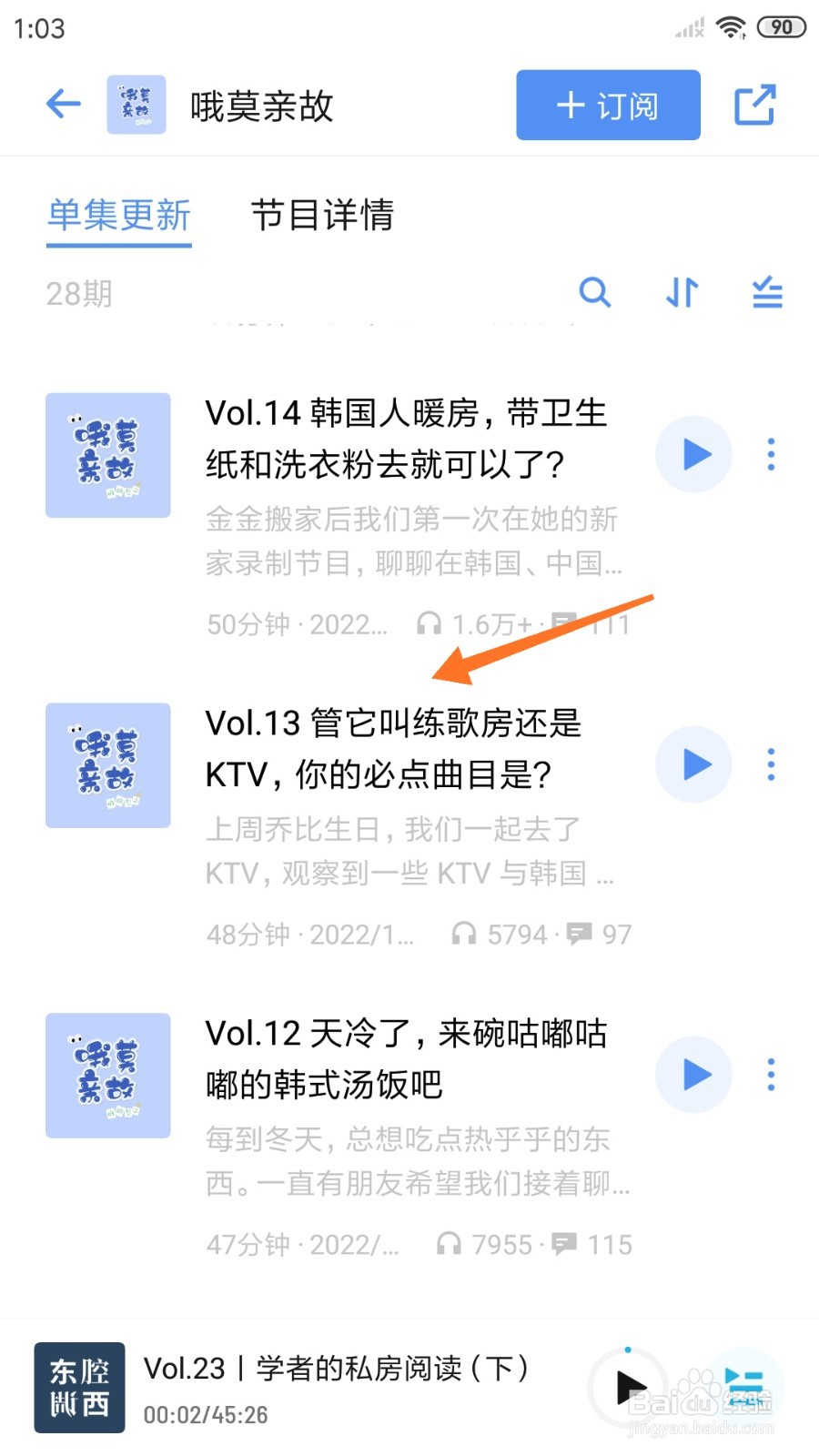Image resolution: width=819 pixels, height=1456 pixels.
Task: Open more options for episode Vol.13
Action: coord(771,764)
